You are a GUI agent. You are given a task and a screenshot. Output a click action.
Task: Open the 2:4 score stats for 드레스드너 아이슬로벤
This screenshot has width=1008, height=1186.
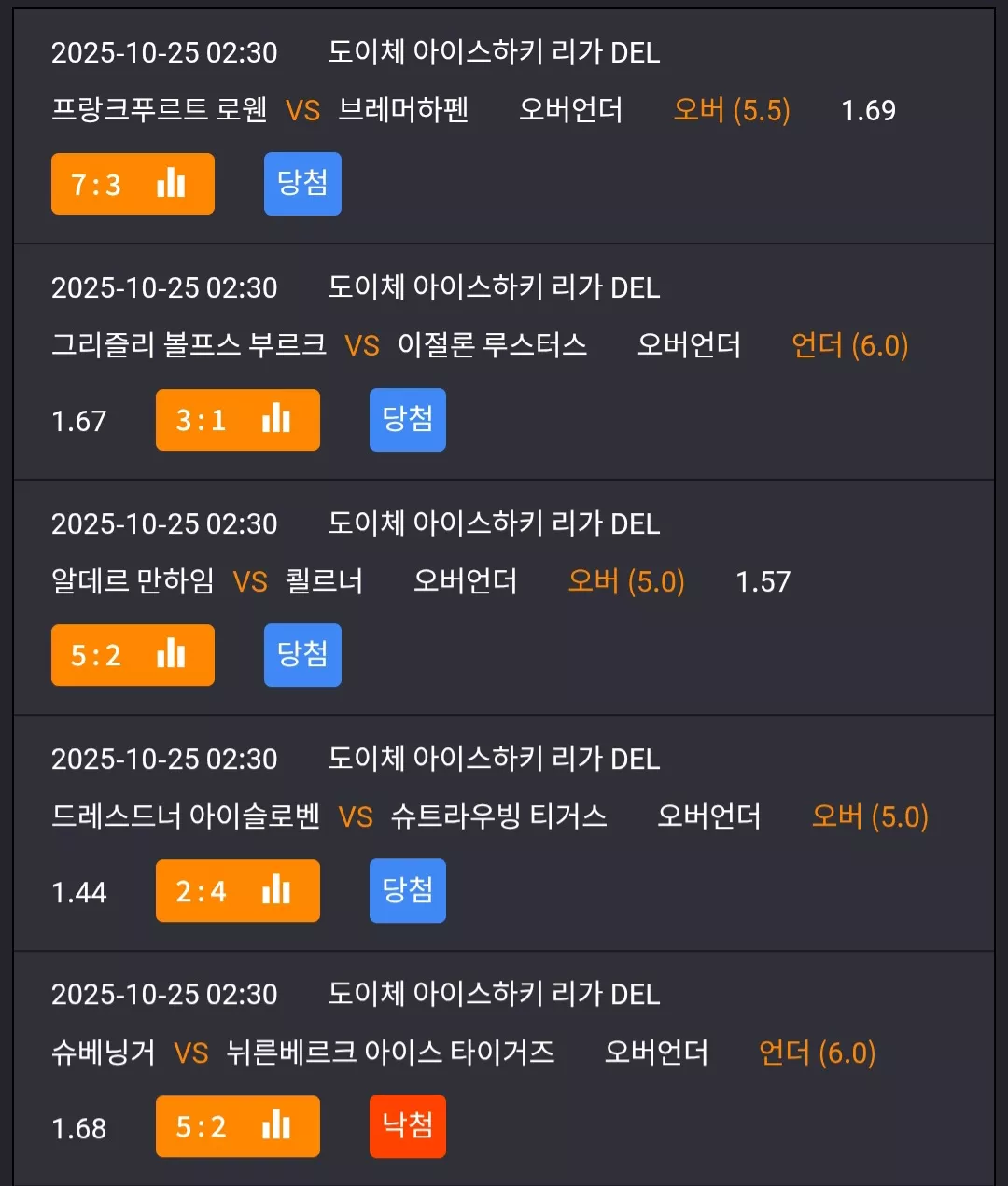pos(238,891)
